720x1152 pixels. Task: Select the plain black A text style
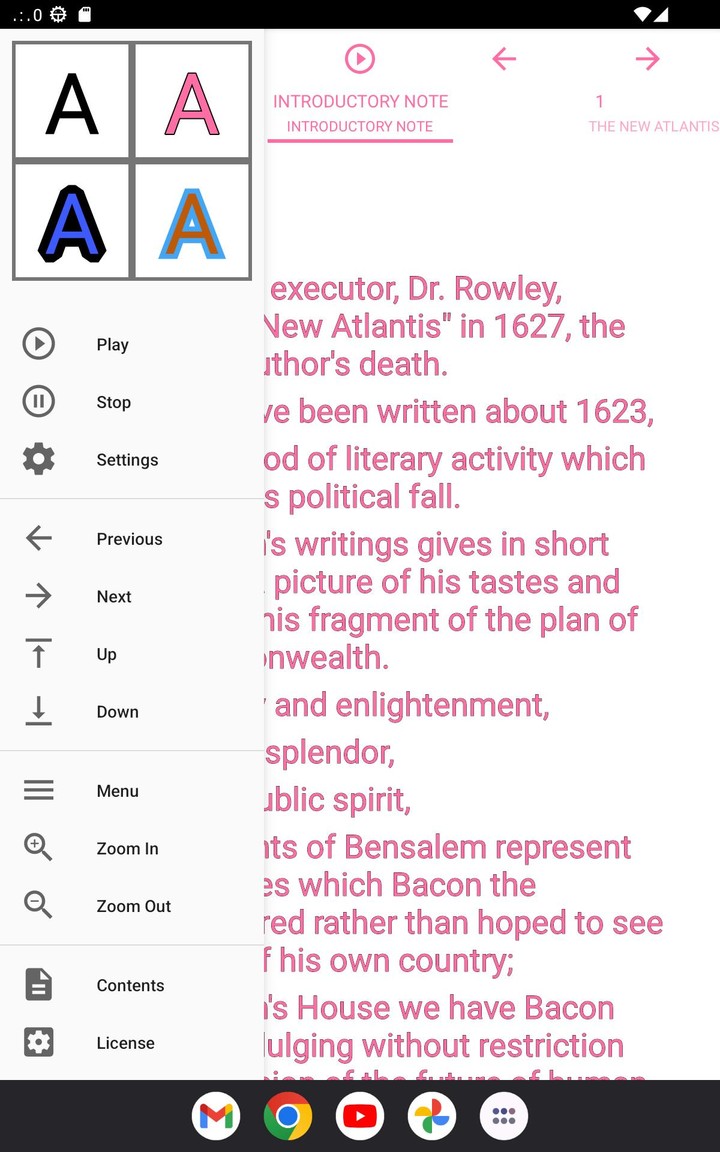72,102
